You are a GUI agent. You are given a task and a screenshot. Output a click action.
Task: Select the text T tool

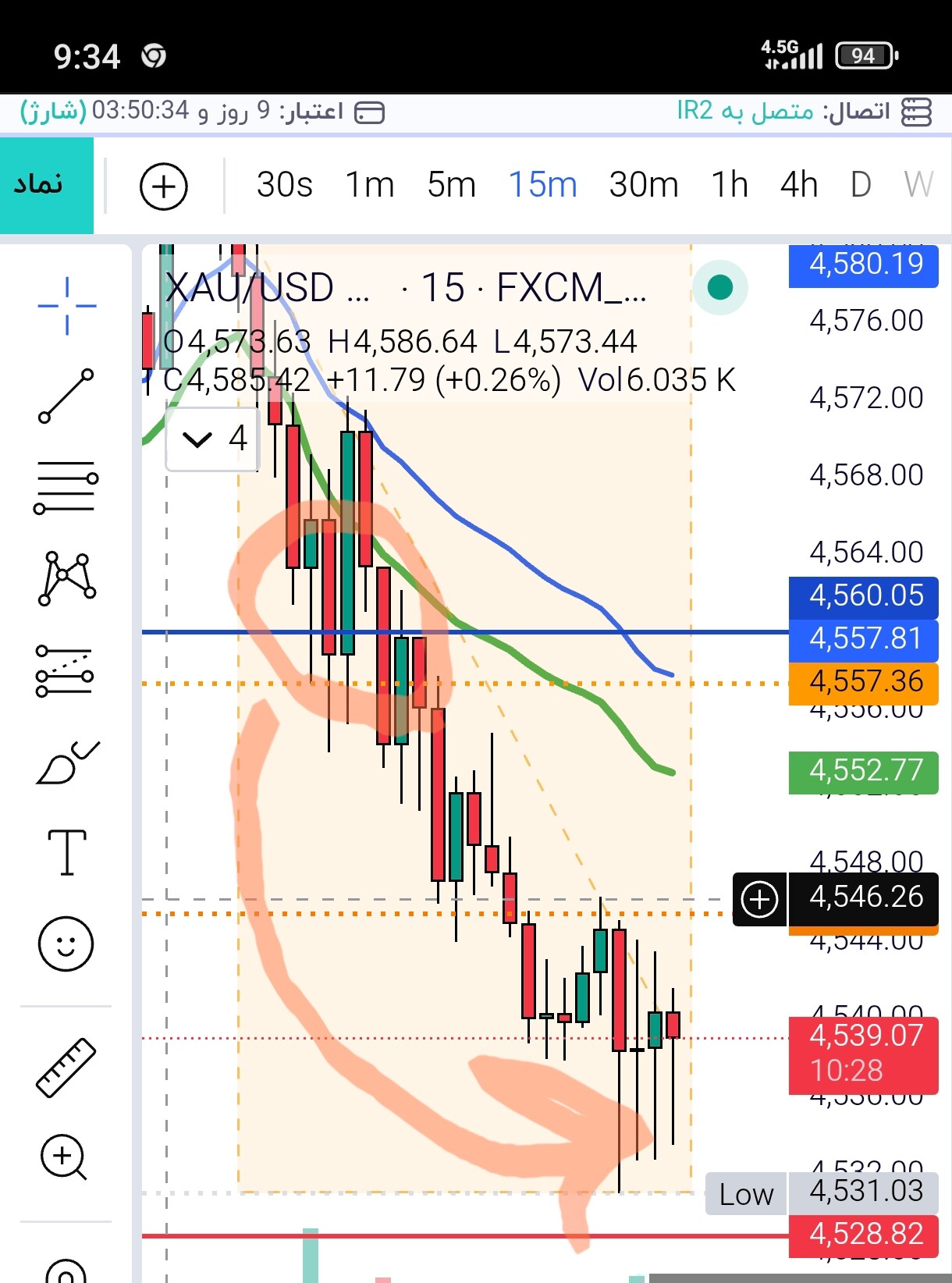(67, 852)
